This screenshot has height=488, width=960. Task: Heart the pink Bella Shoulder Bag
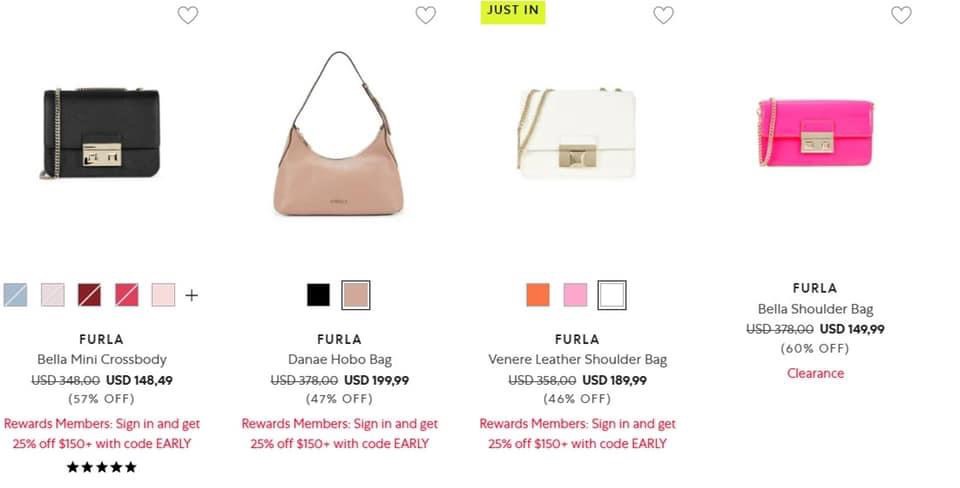click(902, 15)
